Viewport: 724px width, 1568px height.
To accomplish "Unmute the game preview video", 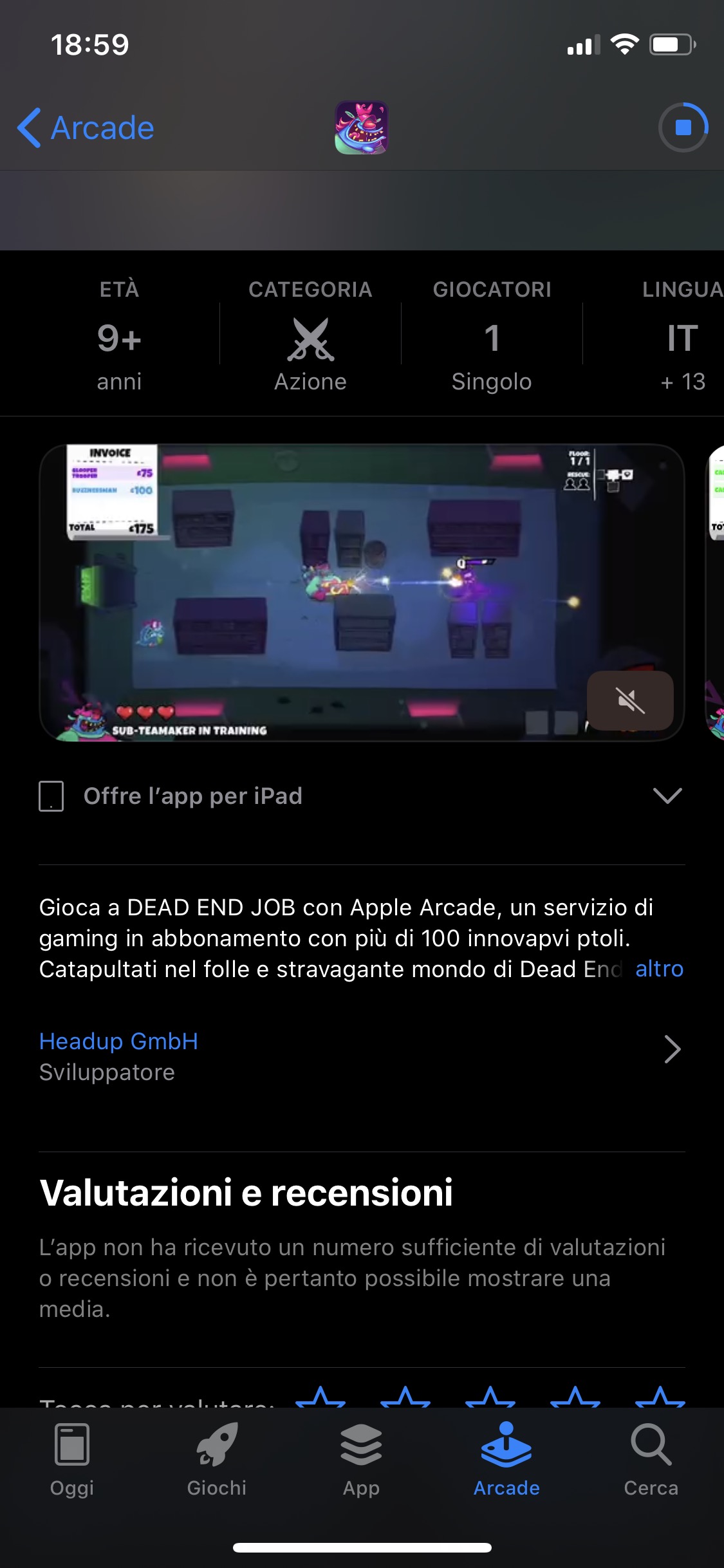I will click(x=630, y=700).
